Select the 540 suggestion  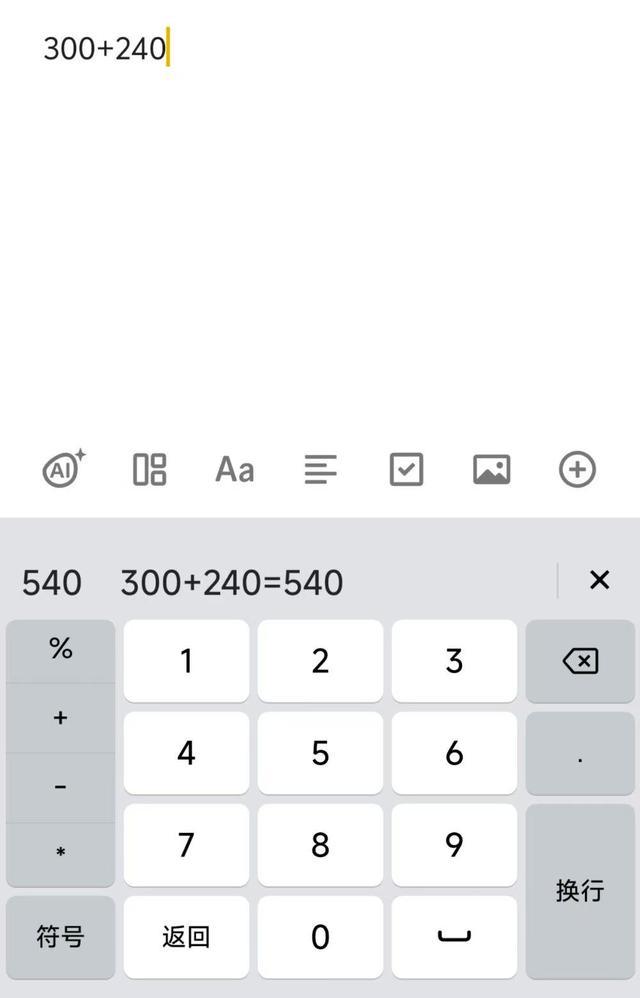point(52,582)
